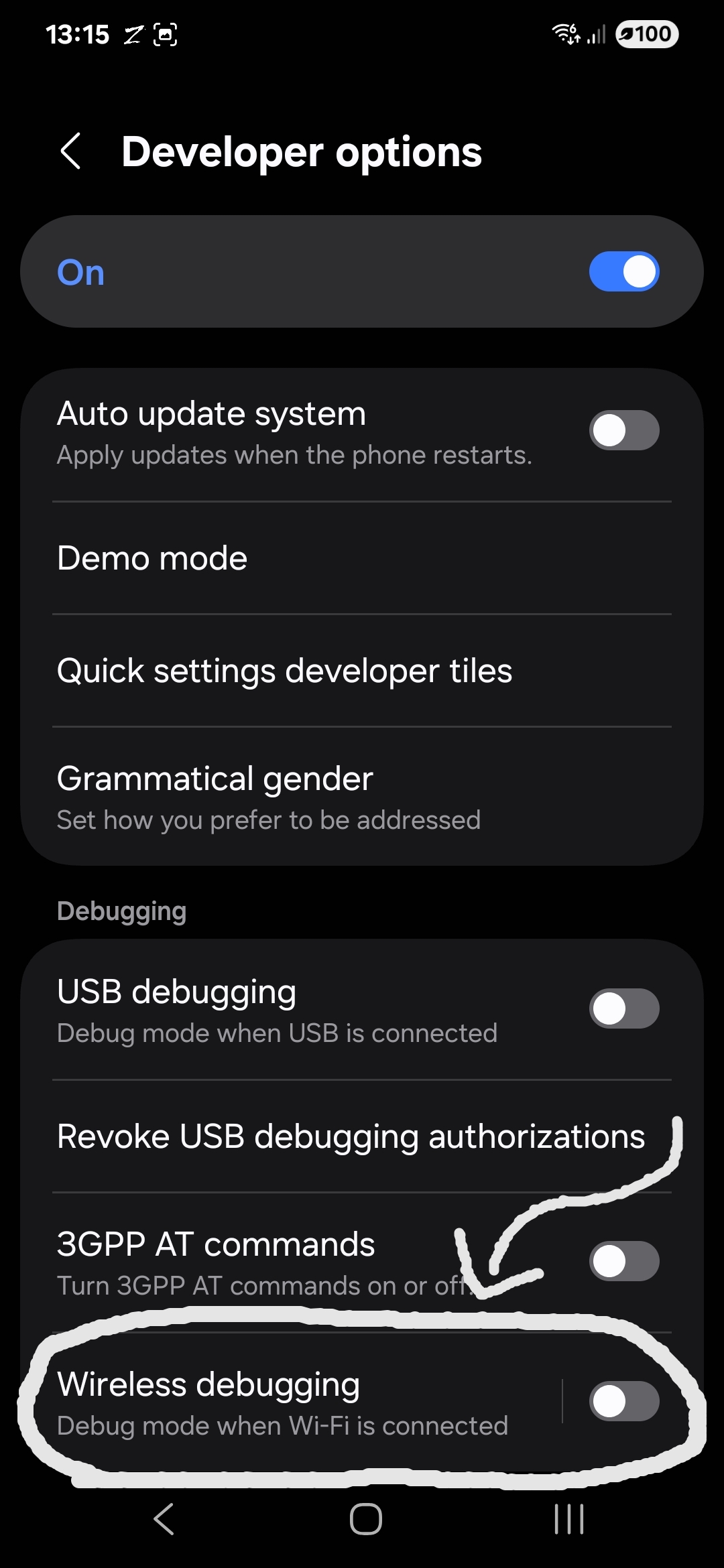Enable USB debugging
Image resolution: width=724 pixels, height=1568 pixels.
(x=623, y=1007)
